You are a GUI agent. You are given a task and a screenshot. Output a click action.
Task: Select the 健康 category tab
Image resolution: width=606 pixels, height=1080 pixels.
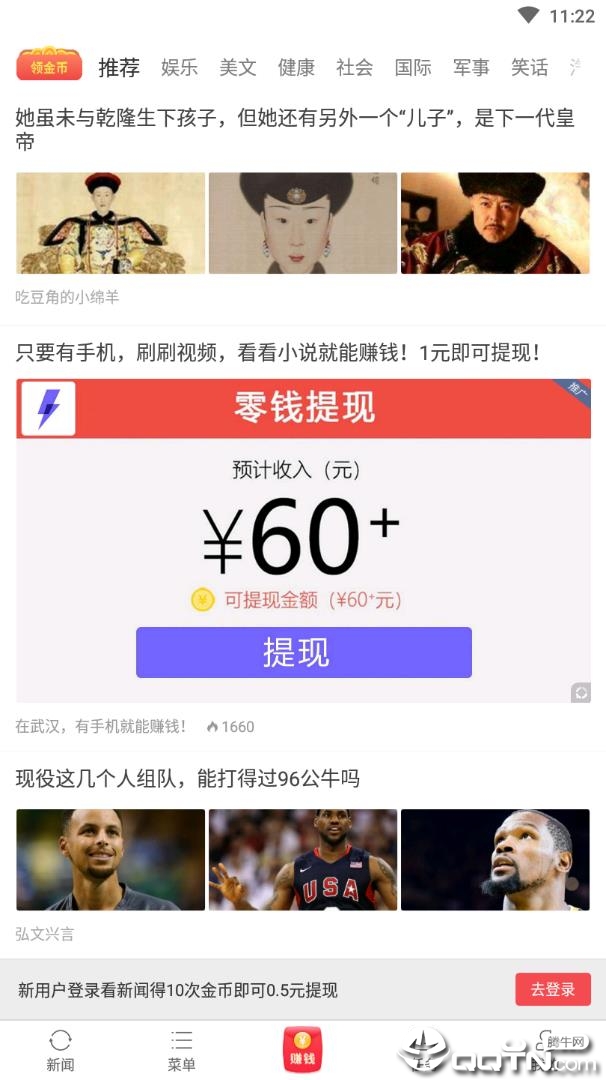click(296, 68)
